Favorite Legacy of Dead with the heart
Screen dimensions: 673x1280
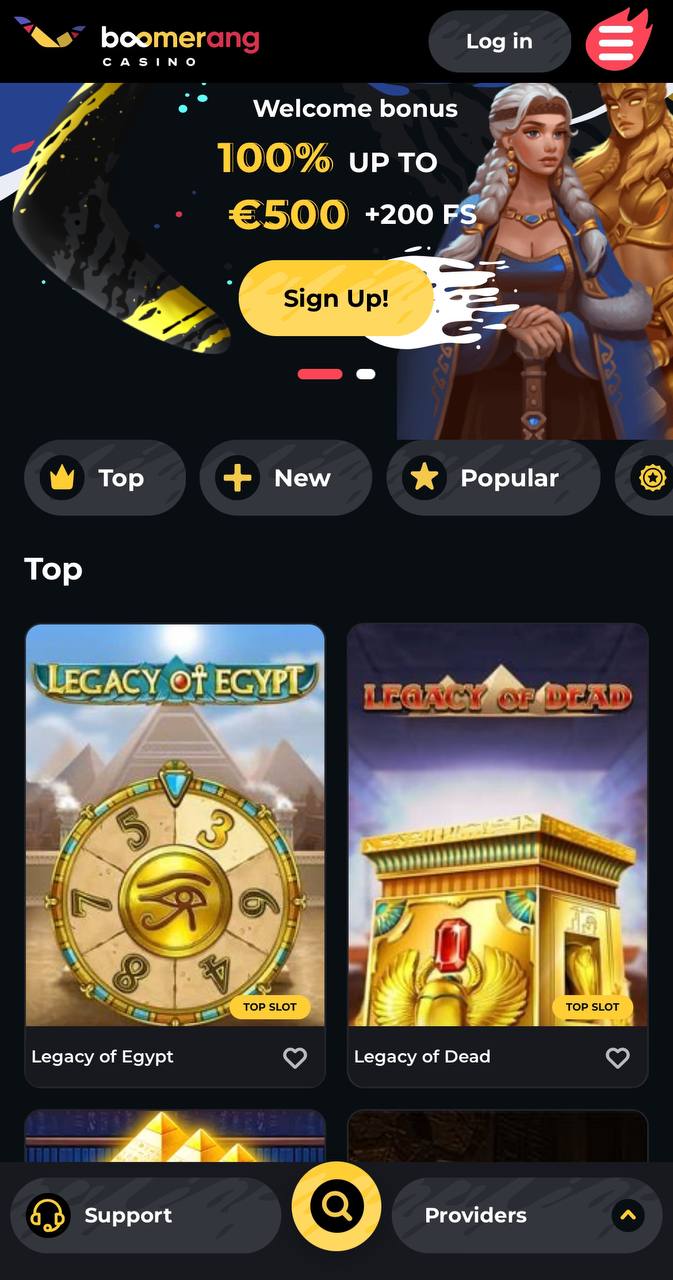click(x=618, y=1057)
